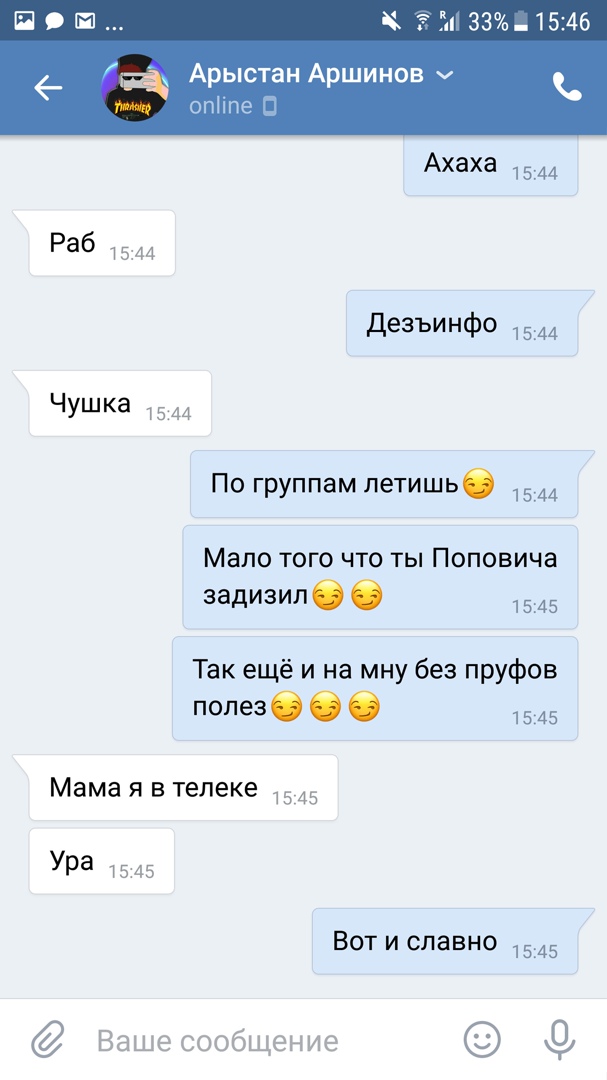
Task: Call Арыстан Аршинов
Action: point(567,88)
